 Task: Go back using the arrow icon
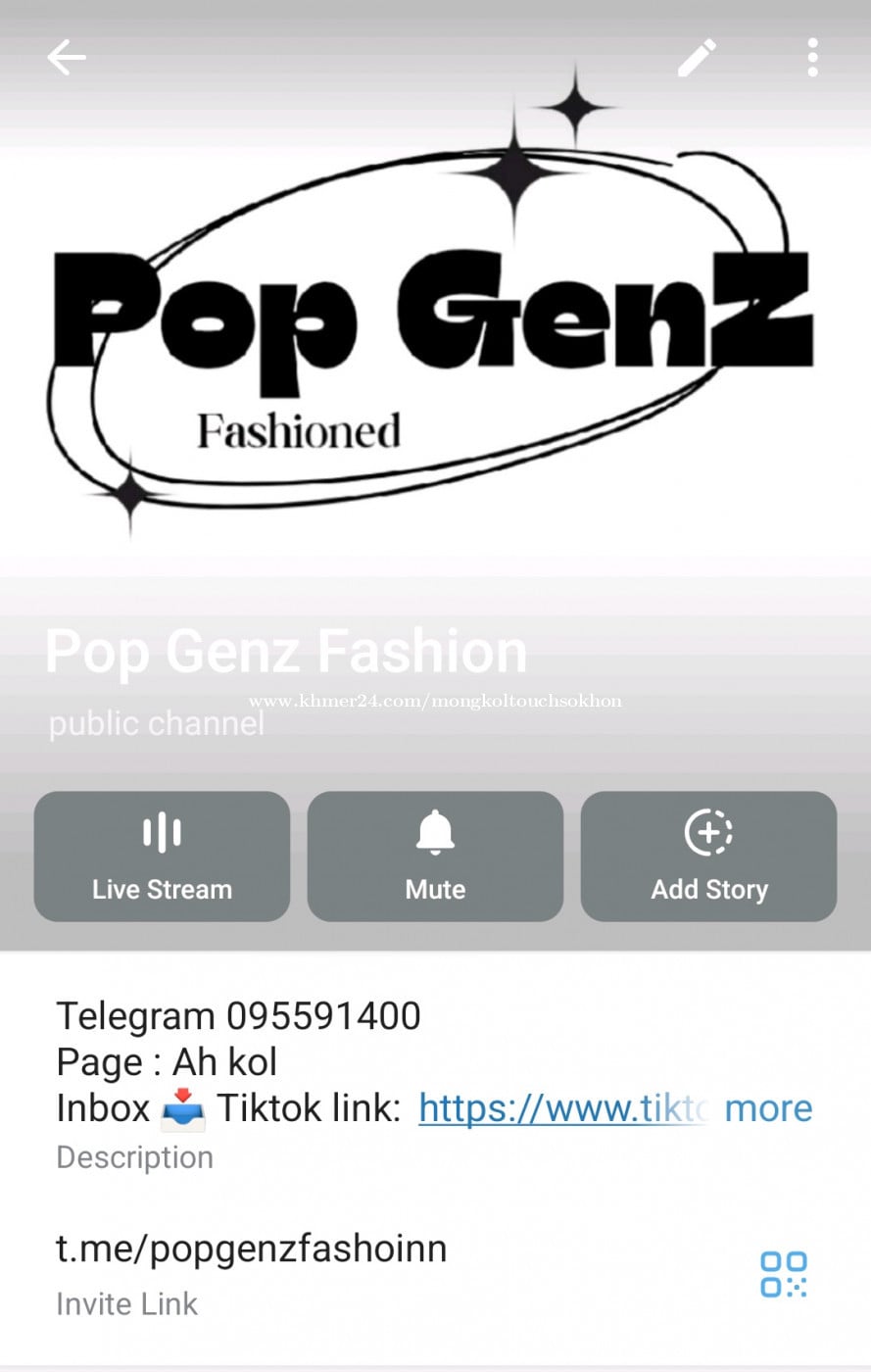tap(67, 59)
